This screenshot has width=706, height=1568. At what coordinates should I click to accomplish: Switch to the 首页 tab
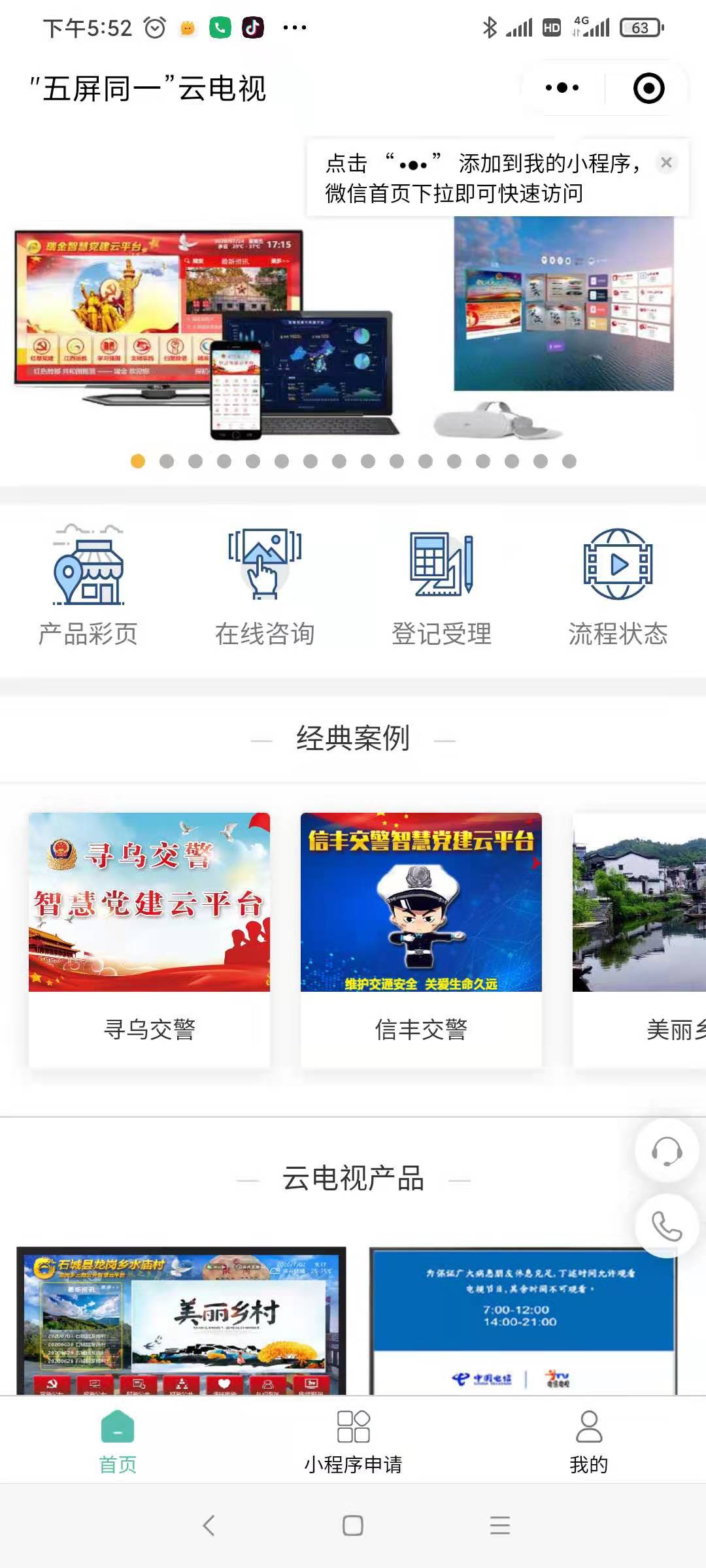pos(118,1441)
